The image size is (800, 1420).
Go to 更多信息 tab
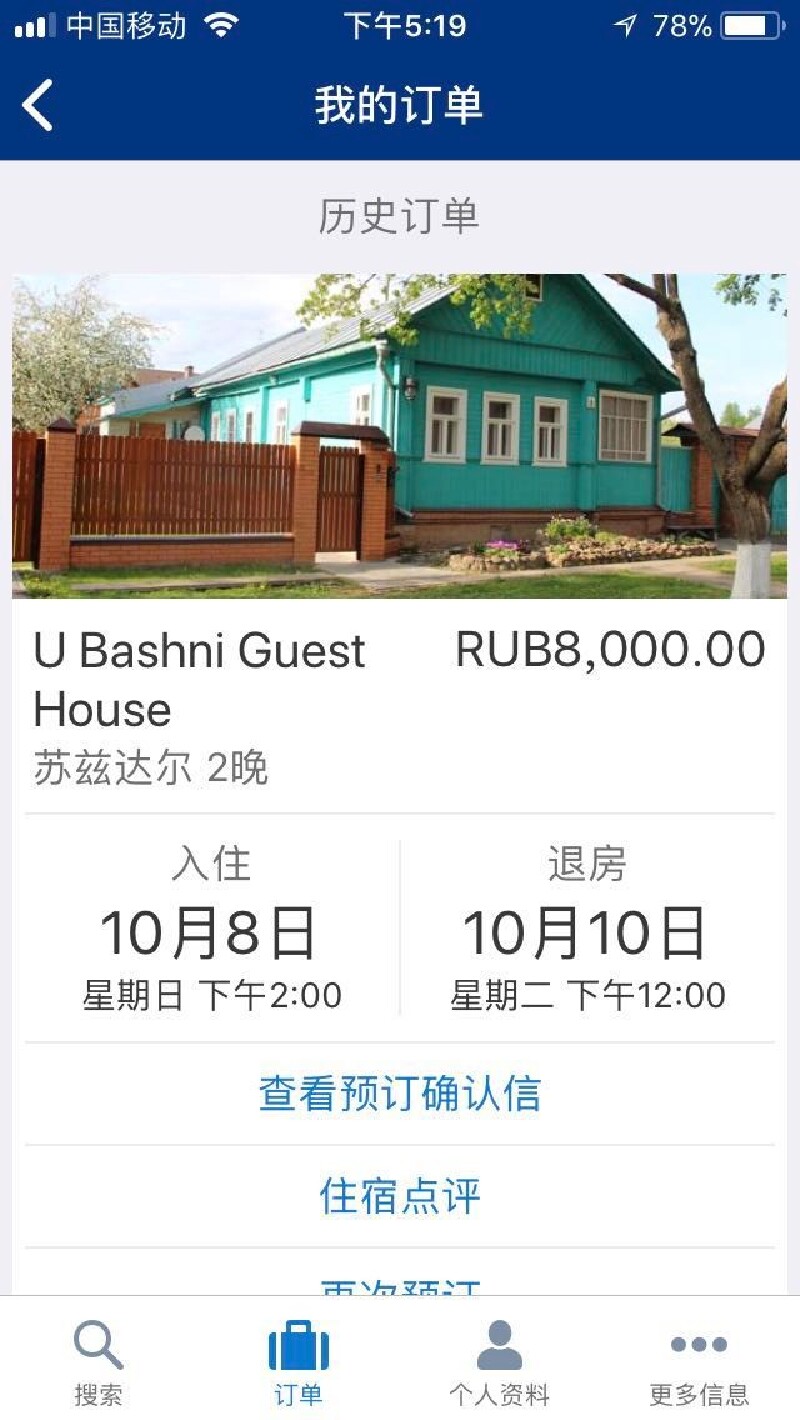[699, 1362]
